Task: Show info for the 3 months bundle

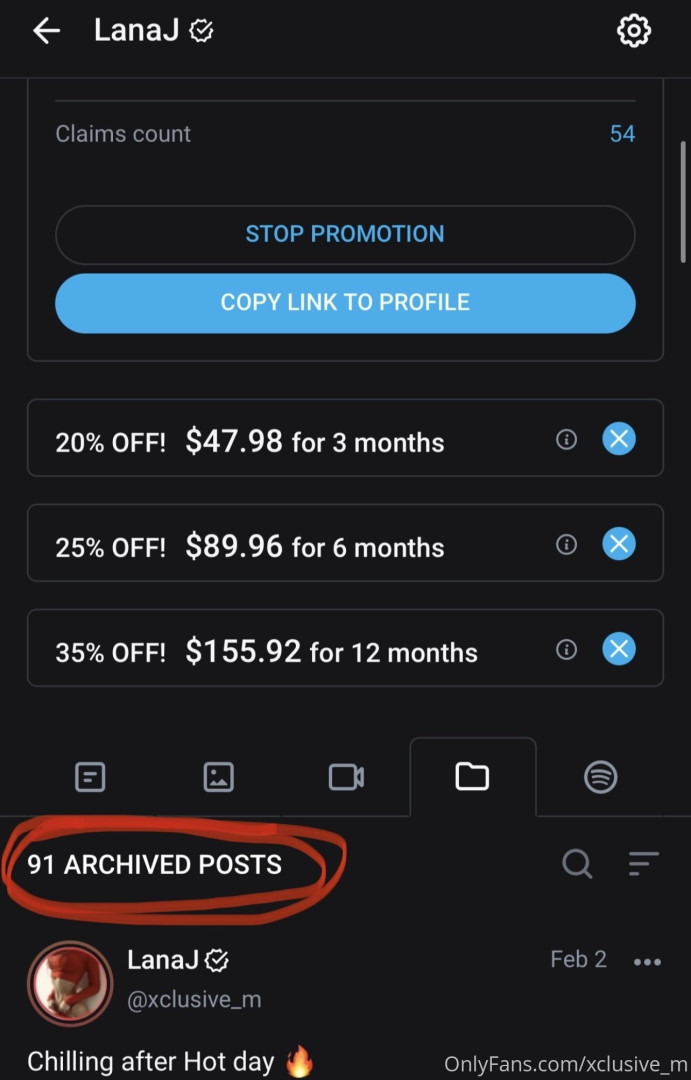Action: [566, 439]
